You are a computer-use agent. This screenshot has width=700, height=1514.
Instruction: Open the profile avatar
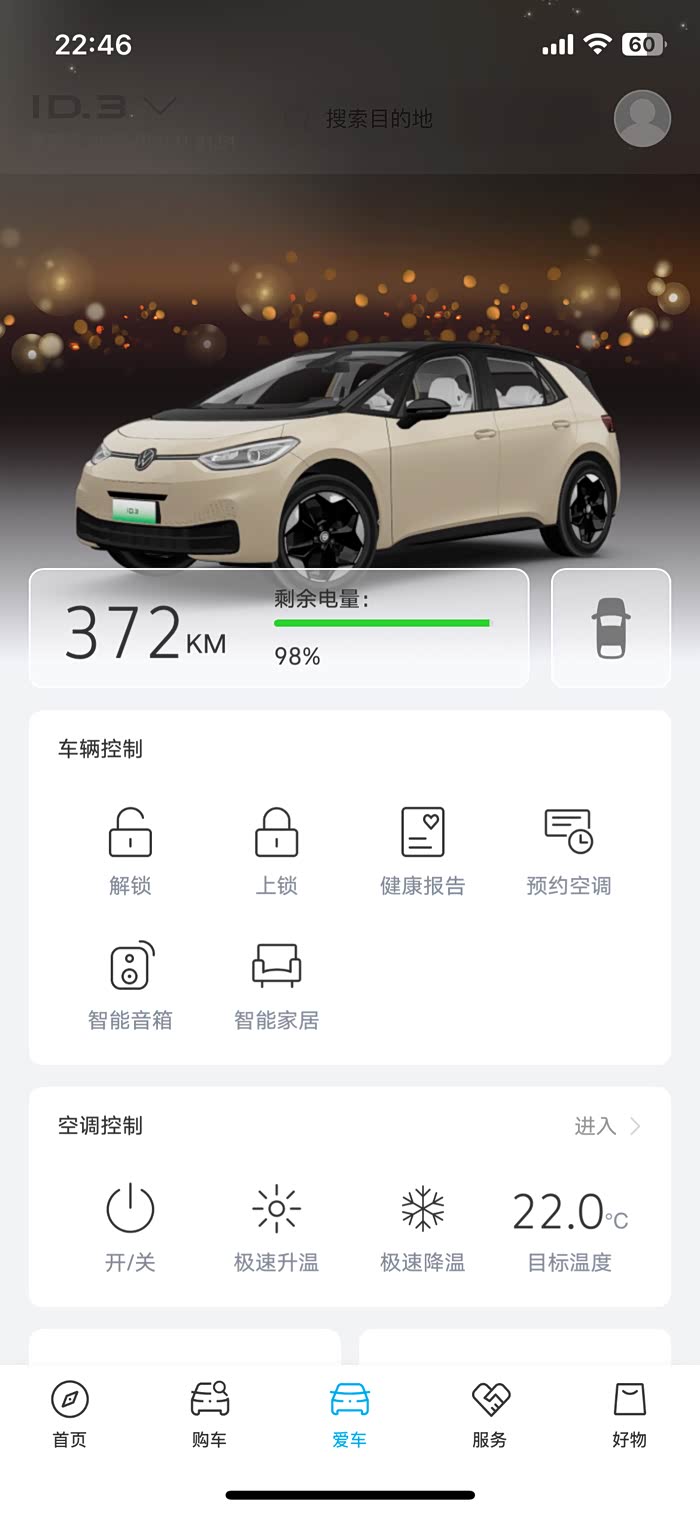642,119
